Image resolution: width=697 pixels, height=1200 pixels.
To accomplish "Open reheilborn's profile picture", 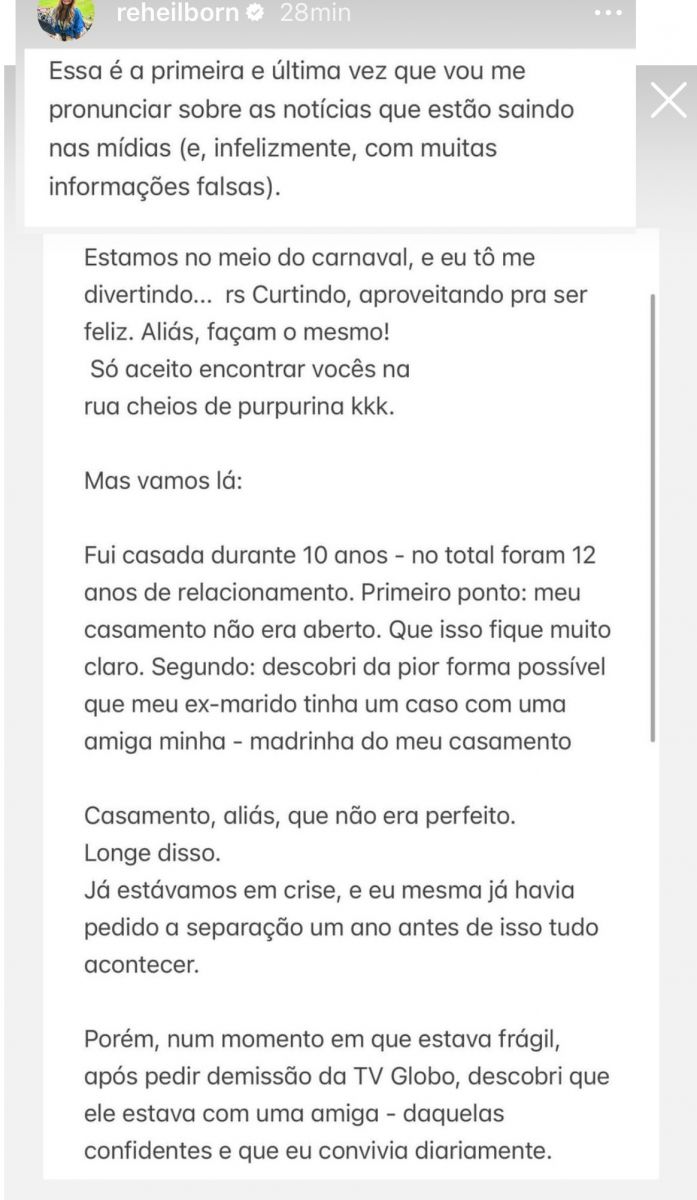I will (66, 17).
